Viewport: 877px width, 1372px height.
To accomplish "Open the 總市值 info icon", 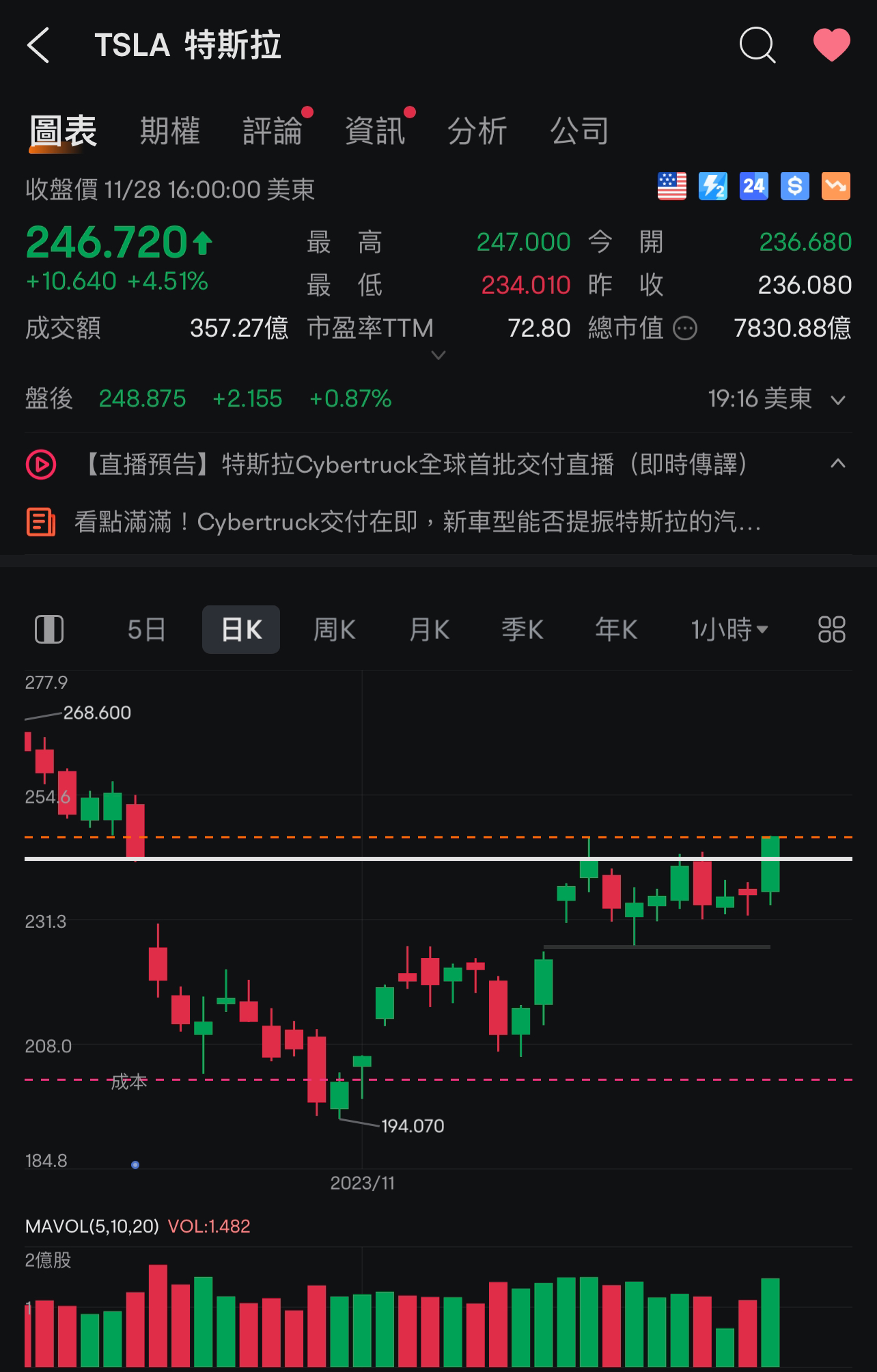I will (685, 329).
